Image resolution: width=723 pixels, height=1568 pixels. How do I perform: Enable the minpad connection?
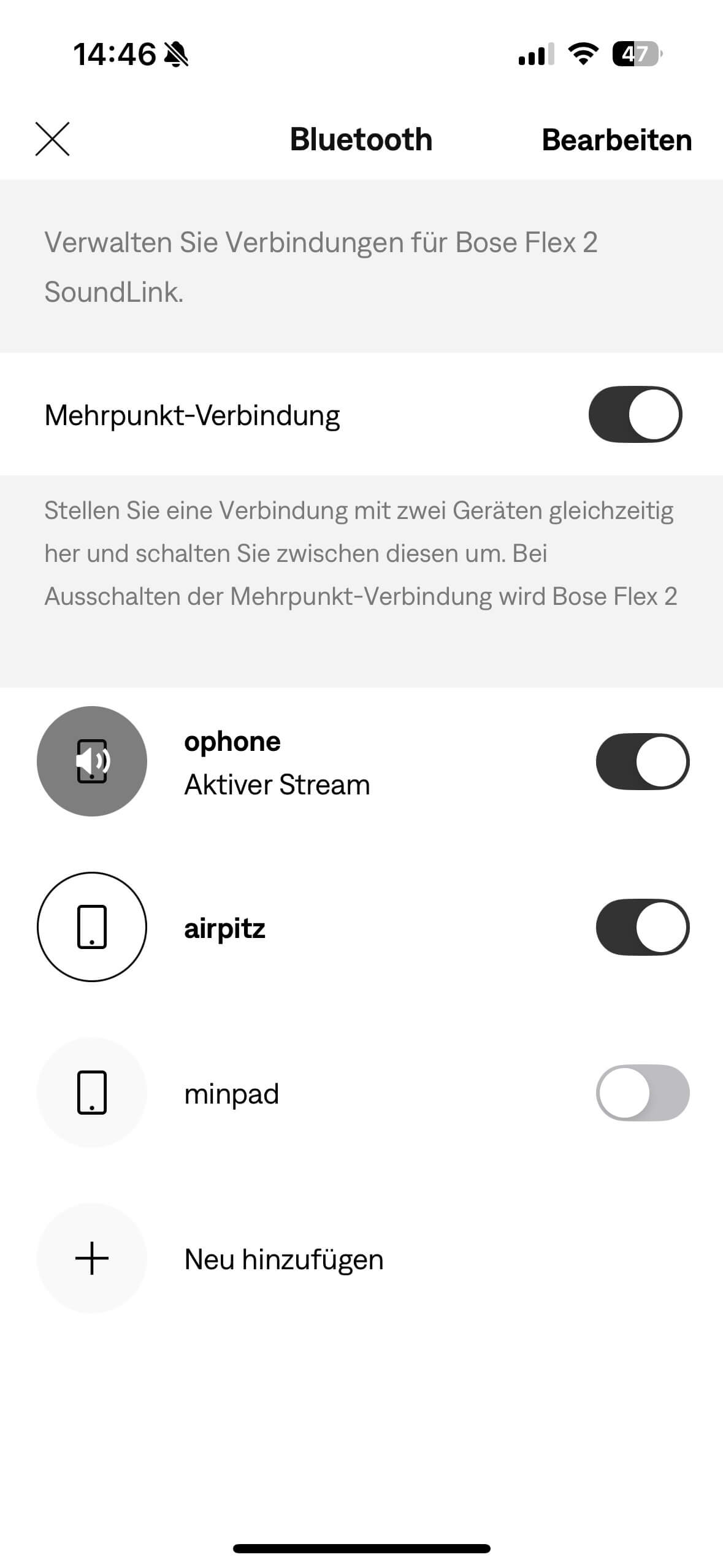click(x=642, y=1093)
